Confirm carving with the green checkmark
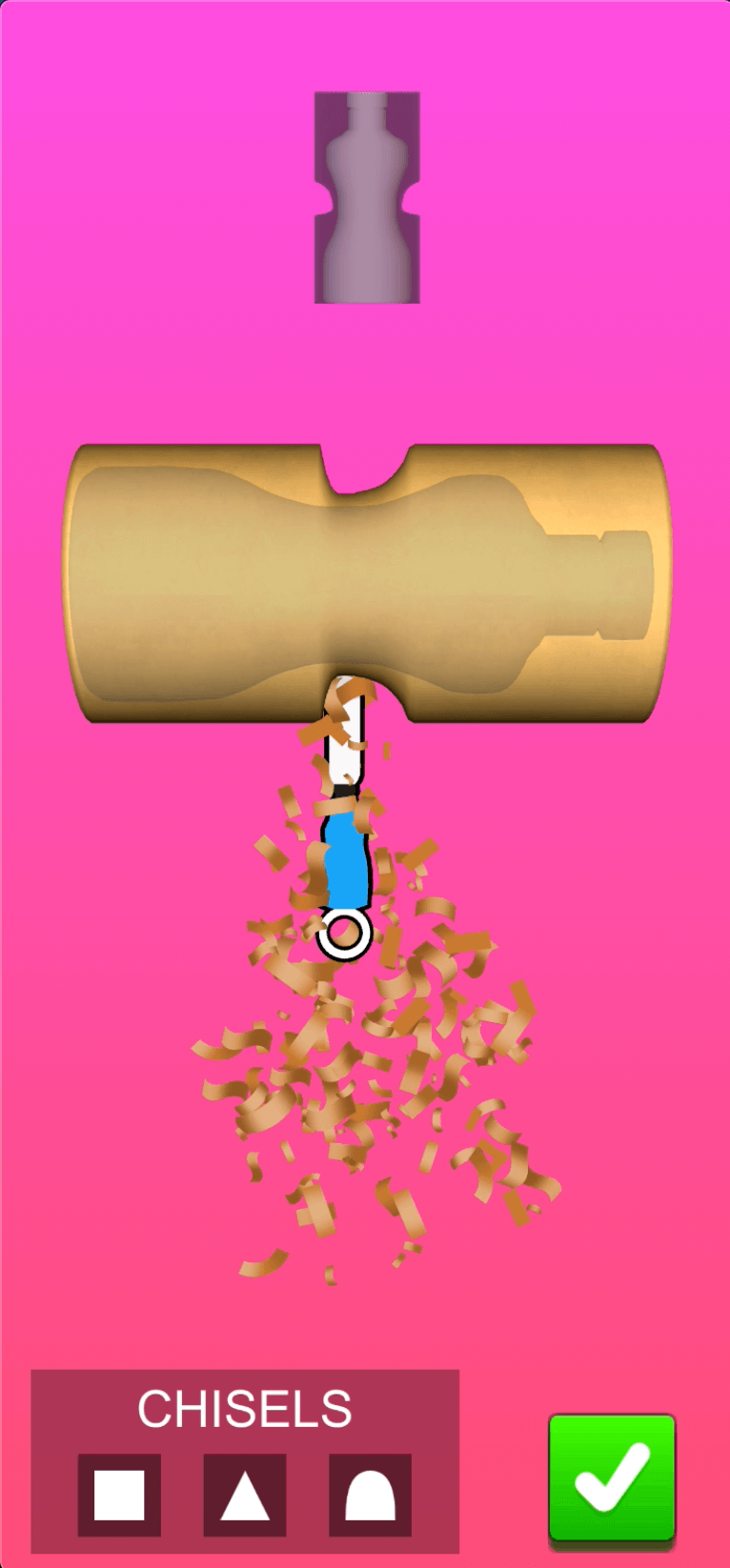The height and width of the screenshot is (1568, 730). pyautogui.click(x=612, y=1478)
